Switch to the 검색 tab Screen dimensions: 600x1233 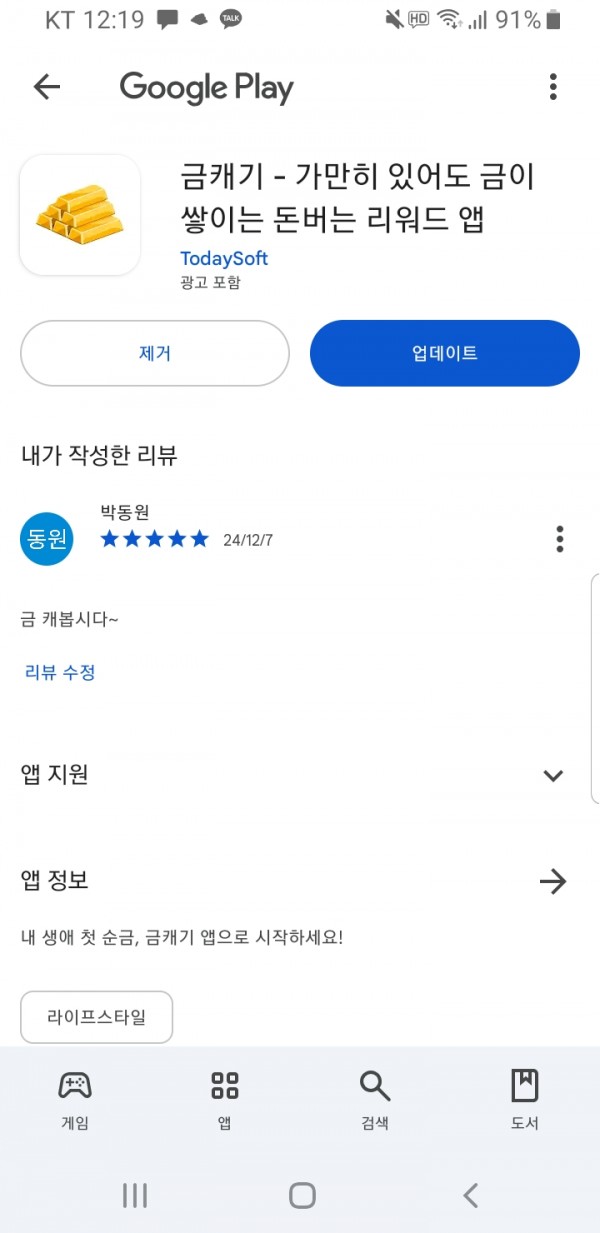point(375,1099)
